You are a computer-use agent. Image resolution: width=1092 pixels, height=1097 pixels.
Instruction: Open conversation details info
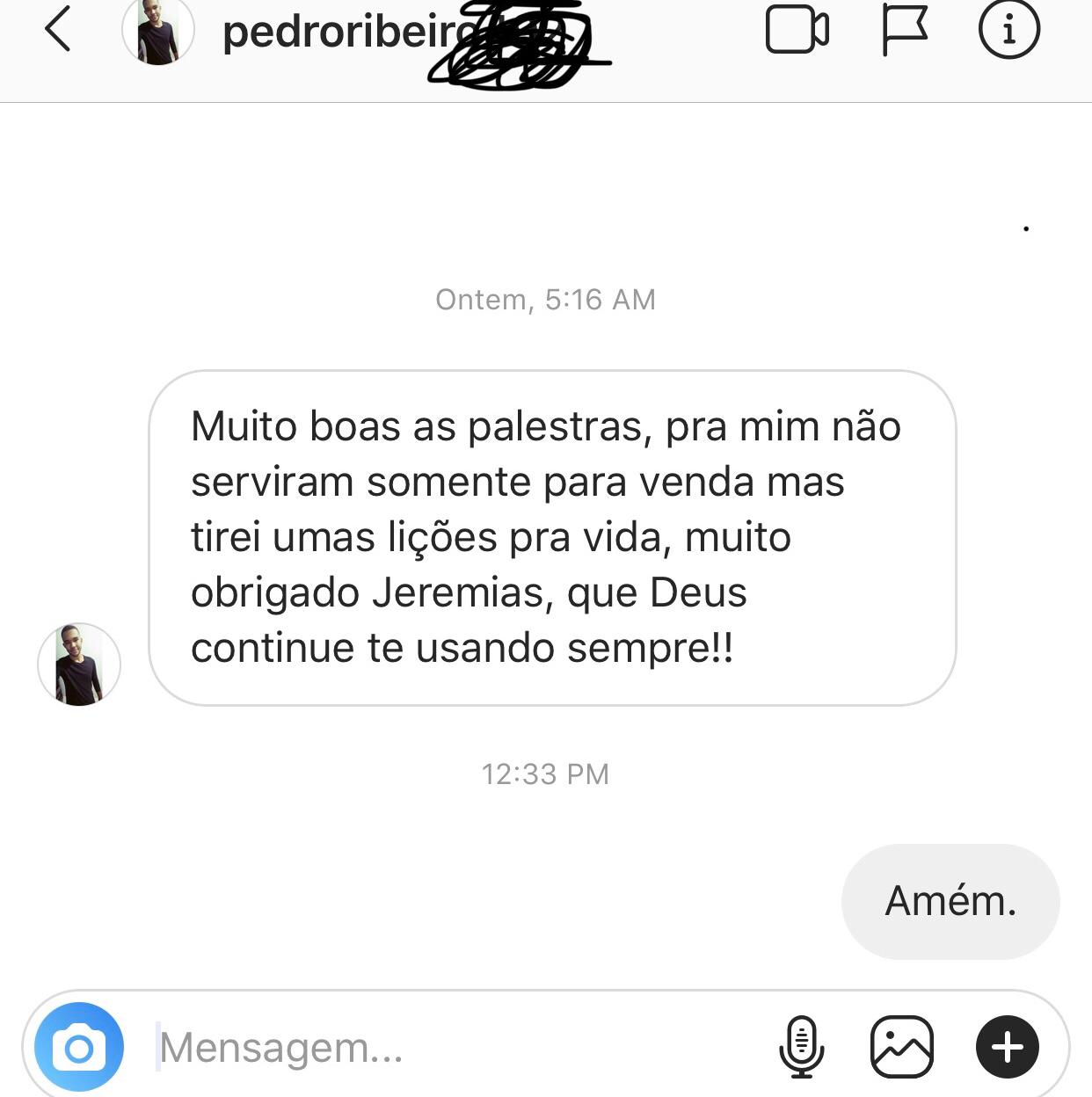(x=1008, y=29)
